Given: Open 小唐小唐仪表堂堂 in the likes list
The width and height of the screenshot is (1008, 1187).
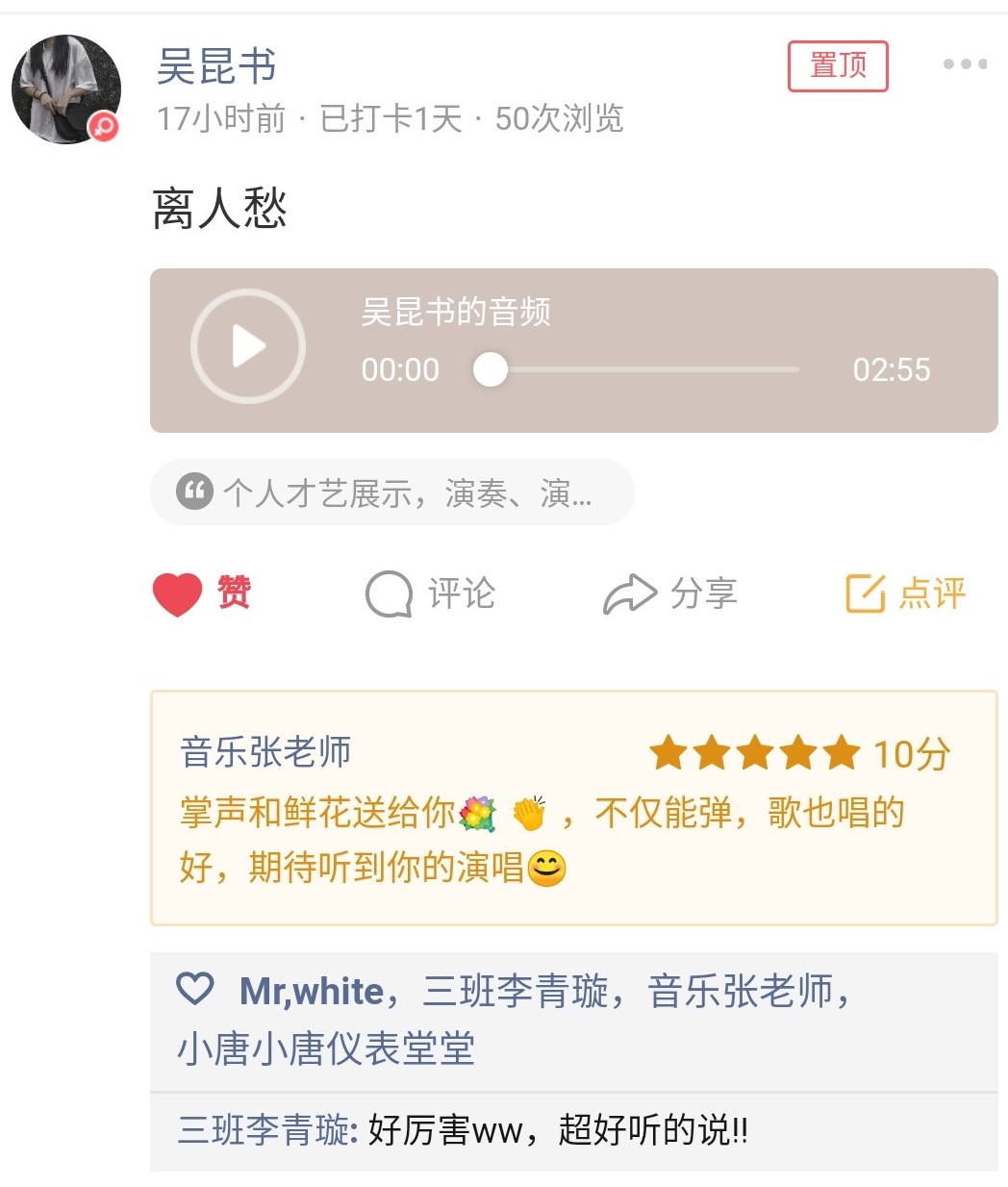Looking at the screenshot, I should (326, 1048).
